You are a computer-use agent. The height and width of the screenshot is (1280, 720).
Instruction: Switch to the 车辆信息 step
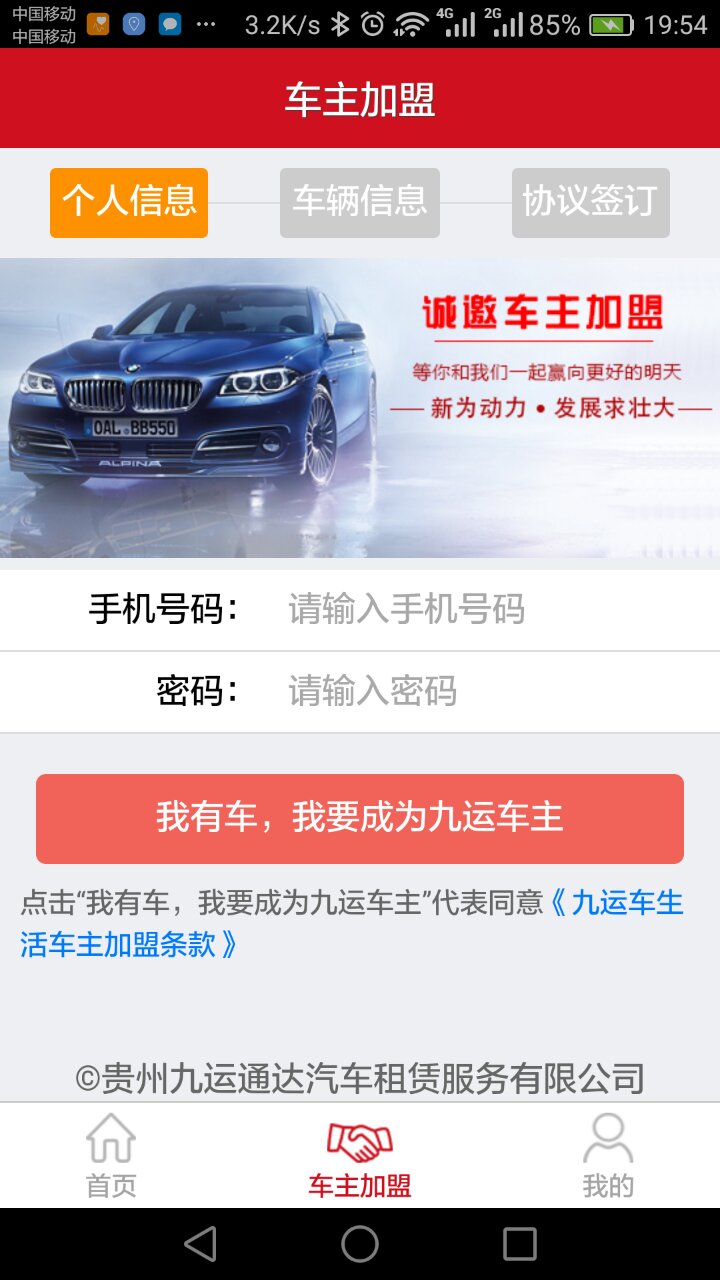[x=359, y=203]
